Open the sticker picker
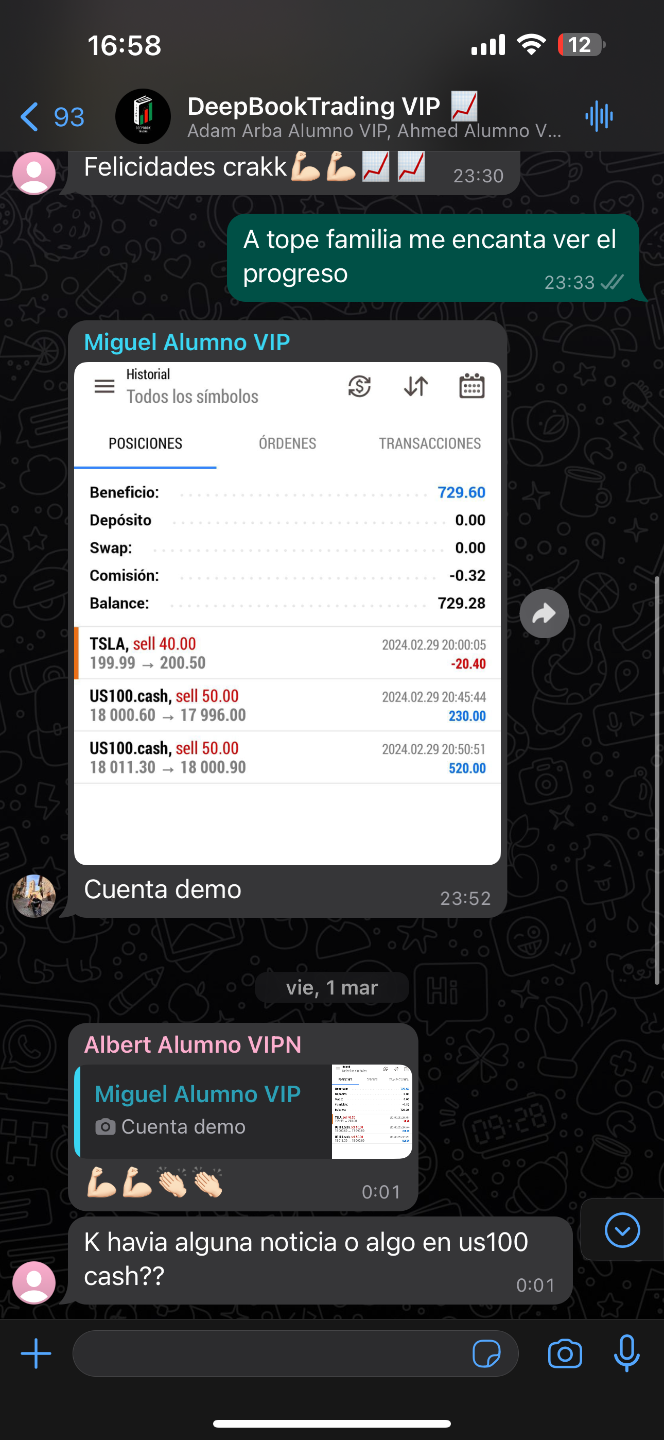The image size is (664, 1440). point(487,1355)
